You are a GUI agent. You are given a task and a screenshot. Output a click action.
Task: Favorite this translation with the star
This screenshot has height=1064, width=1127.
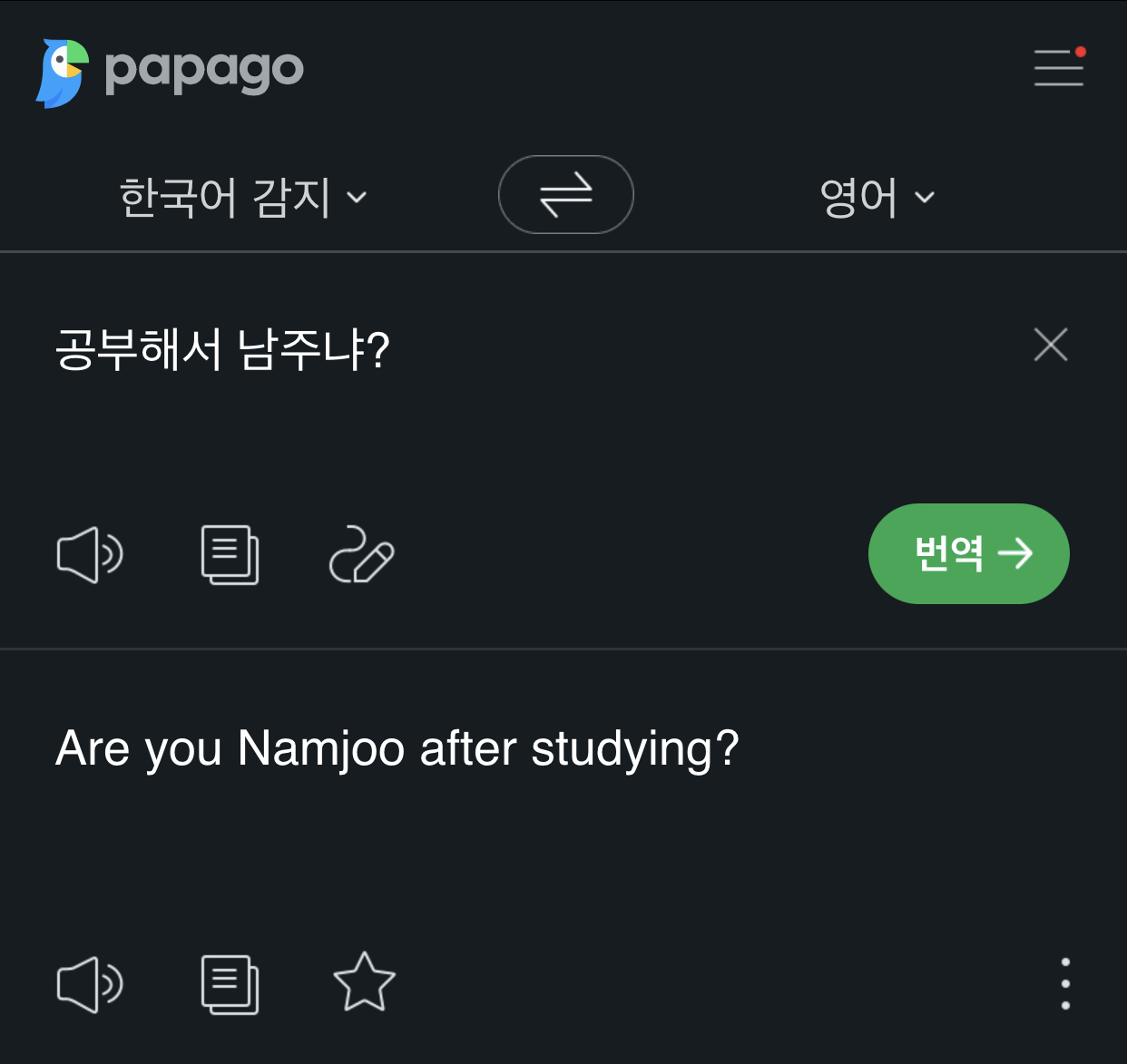(364, 982)
